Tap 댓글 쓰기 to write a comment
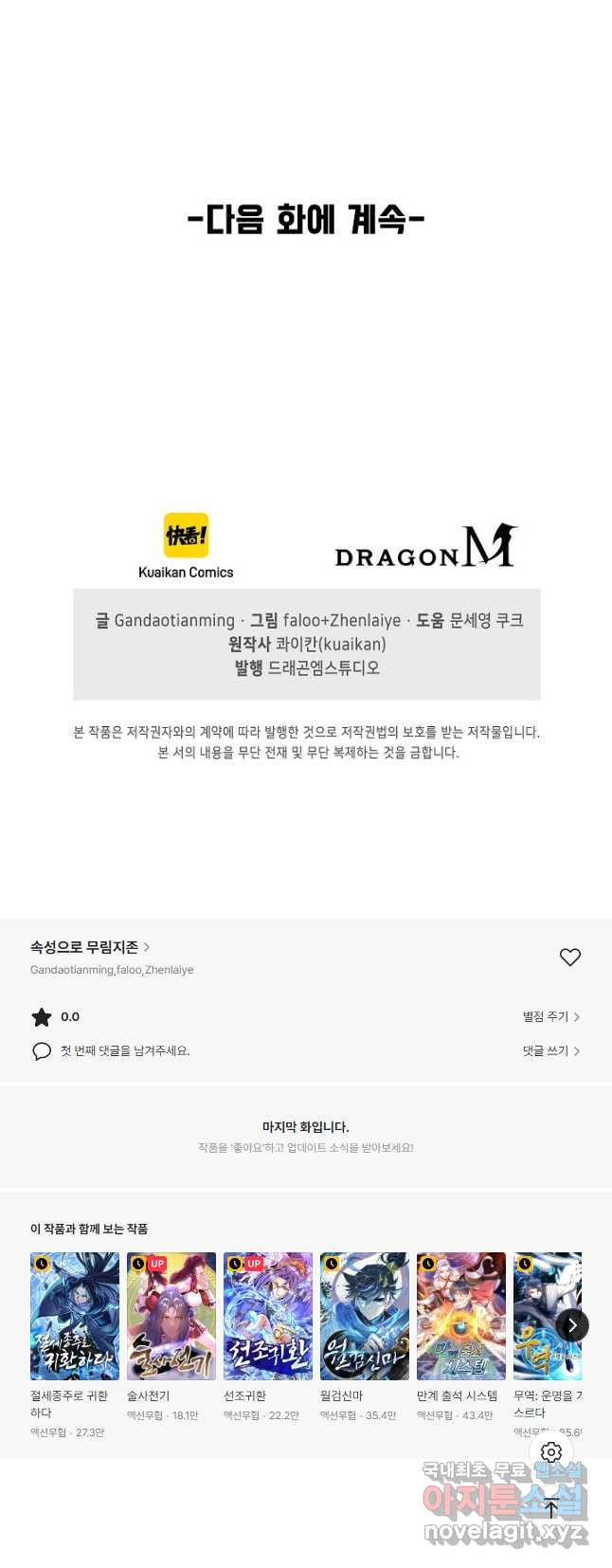Viewport: 612px width, 1568px height. tap(550, 1051)
